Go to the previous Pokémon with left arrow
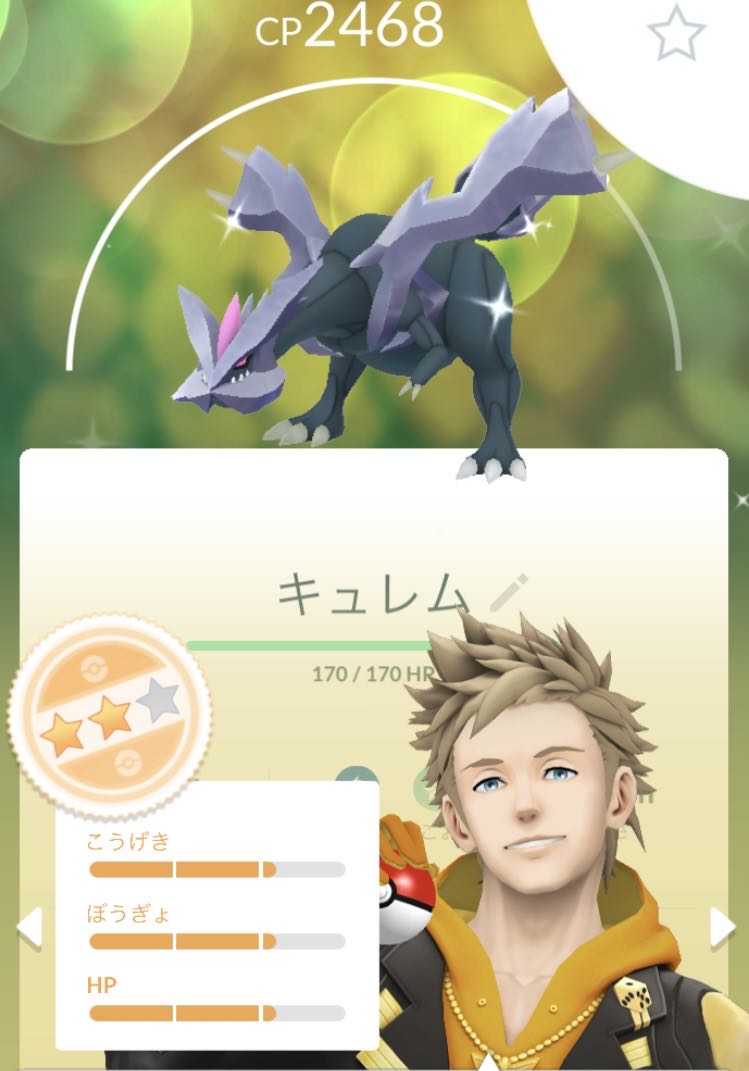749x1071 pixels. pyautogui.click(x=29, y=928)
